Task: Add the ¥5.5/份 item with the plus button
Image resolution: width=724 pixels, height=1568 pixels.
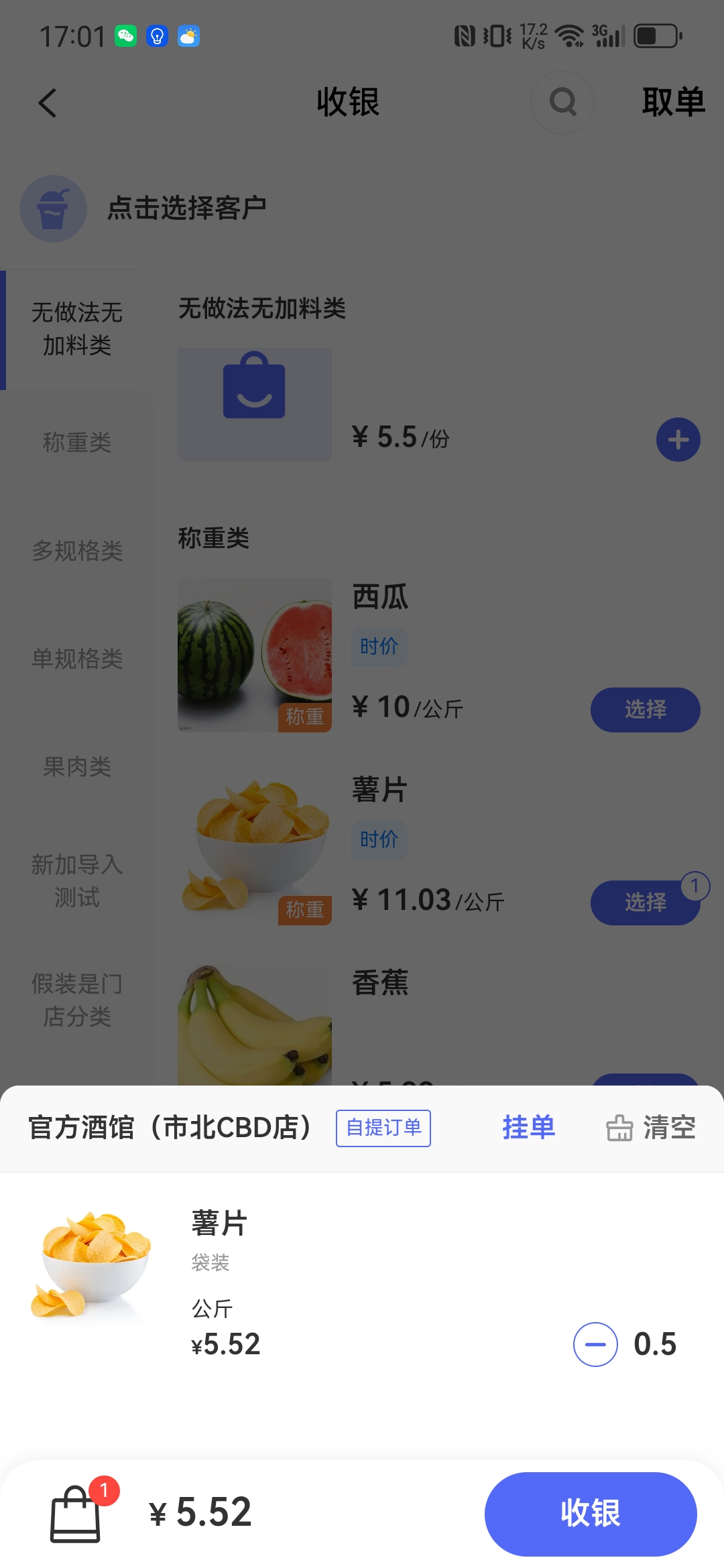Action: (678, 440)
